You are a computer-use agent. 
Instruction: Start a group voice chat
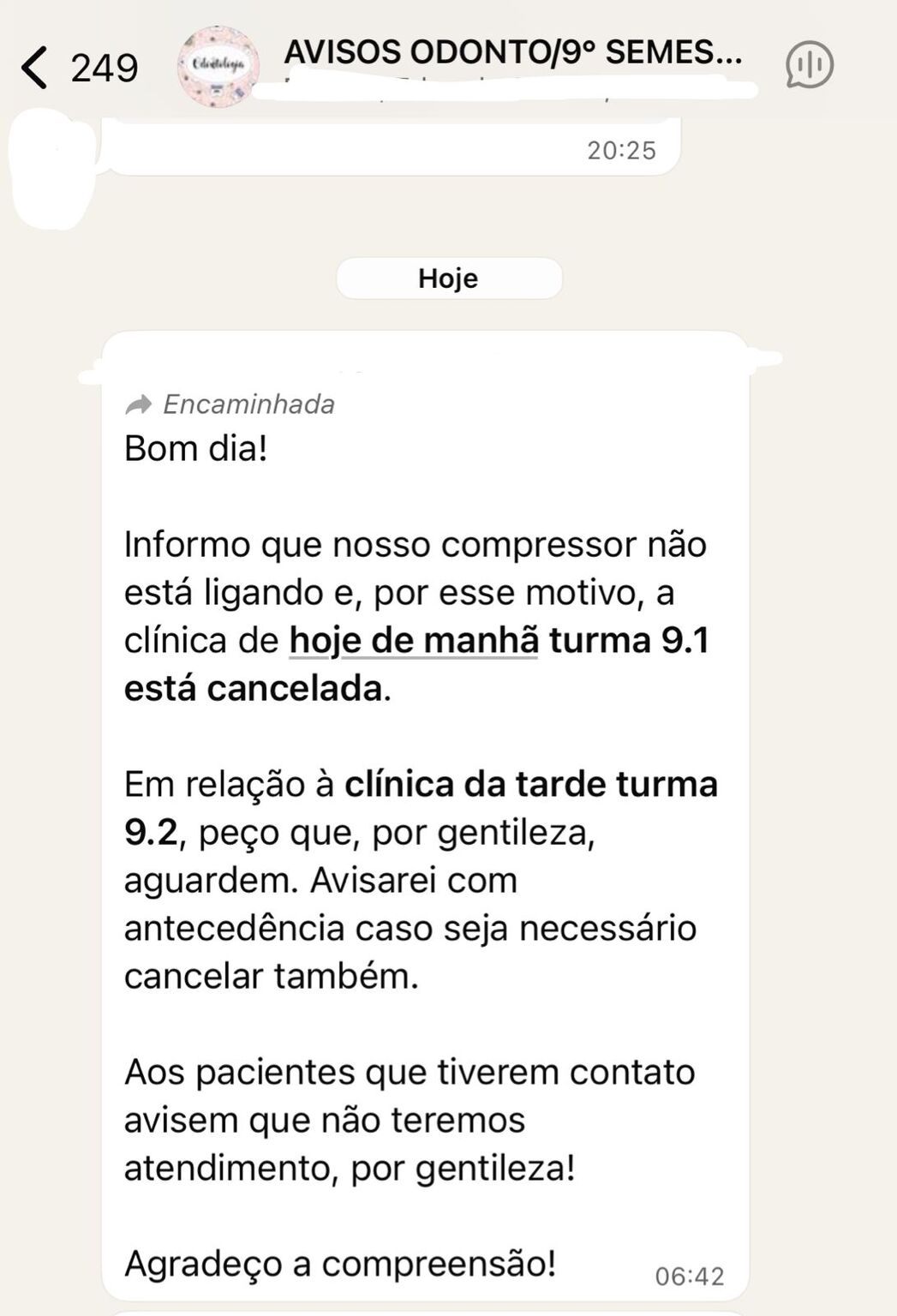tap(809, 65)
